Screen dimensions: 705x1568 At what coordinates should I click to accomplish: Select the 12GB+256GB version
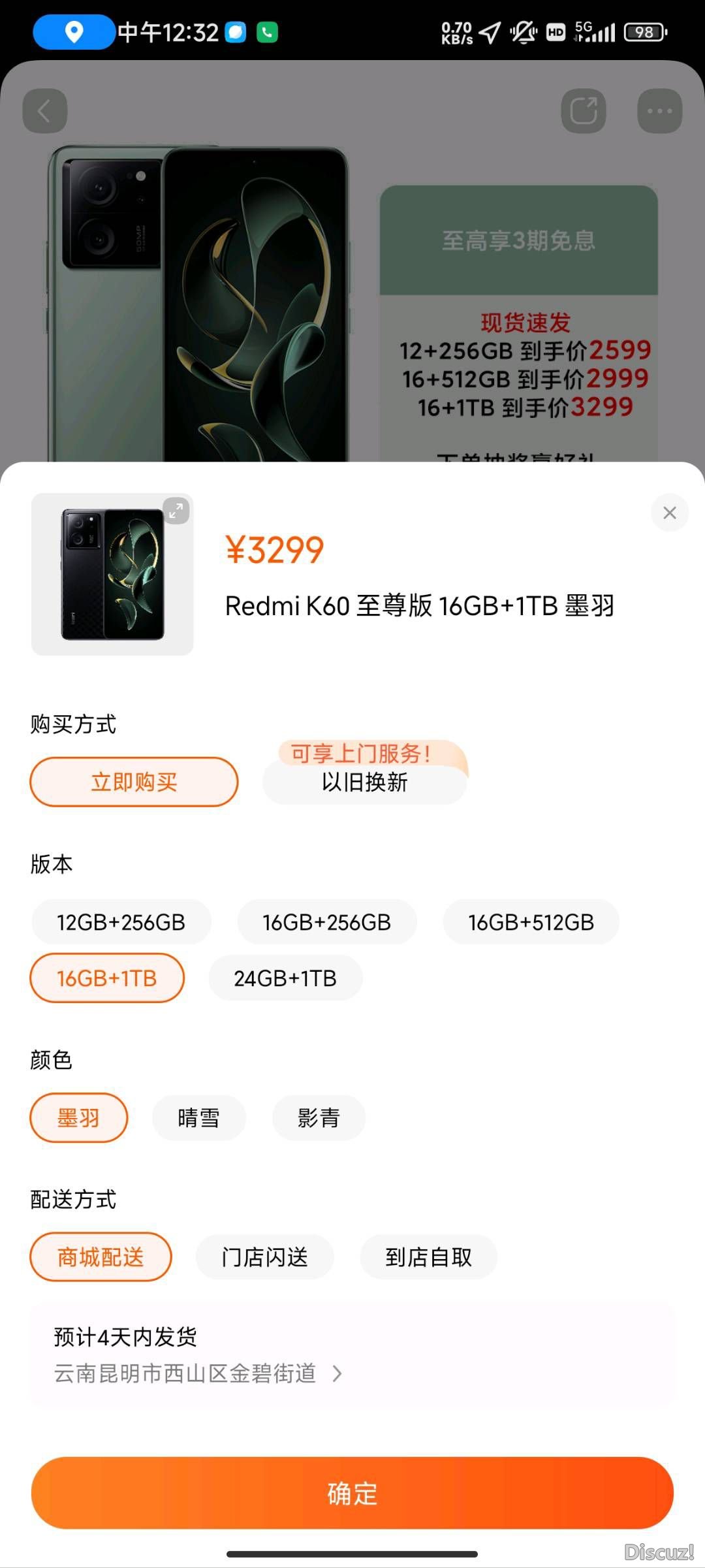121,922
